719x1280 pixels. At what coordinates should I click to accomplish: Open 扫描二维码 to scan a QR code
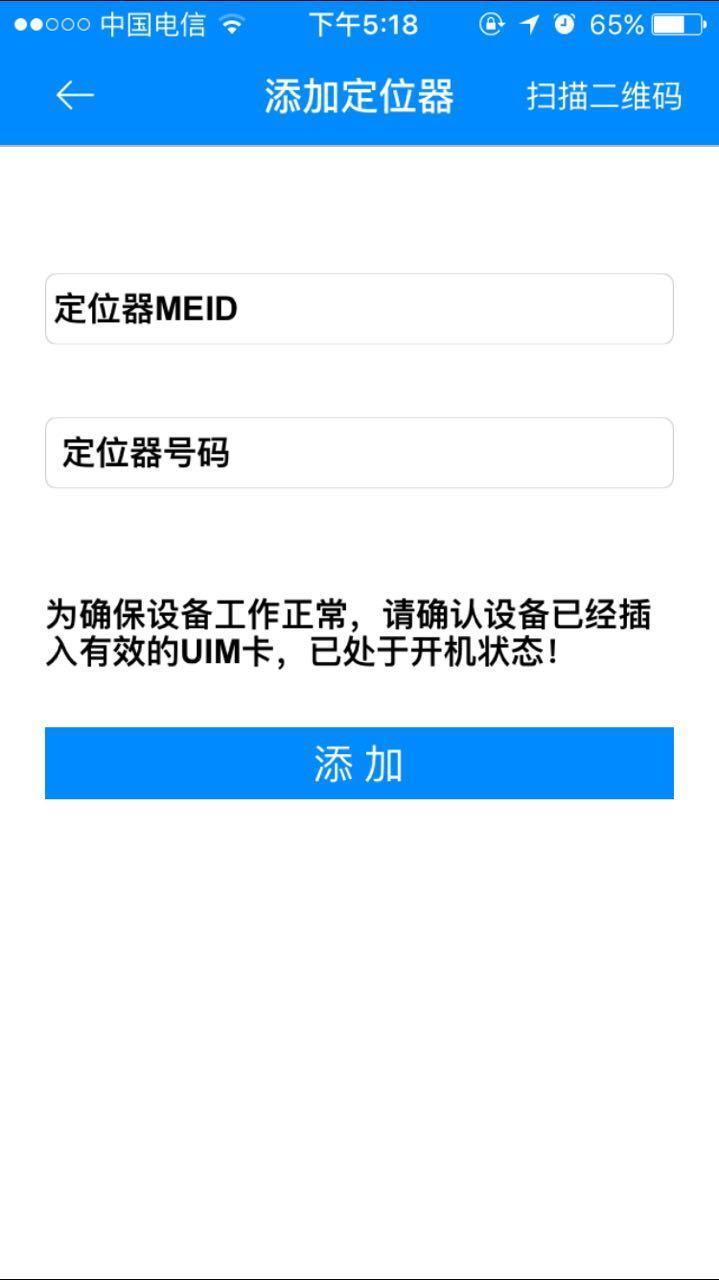604,96
